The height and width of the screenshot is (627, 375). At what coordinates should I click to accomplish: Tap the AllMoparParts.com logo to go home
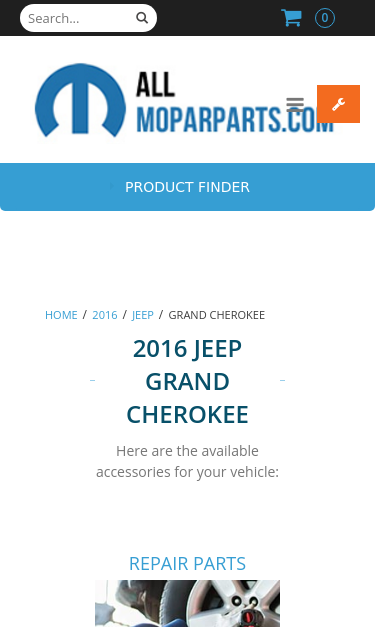184,102
